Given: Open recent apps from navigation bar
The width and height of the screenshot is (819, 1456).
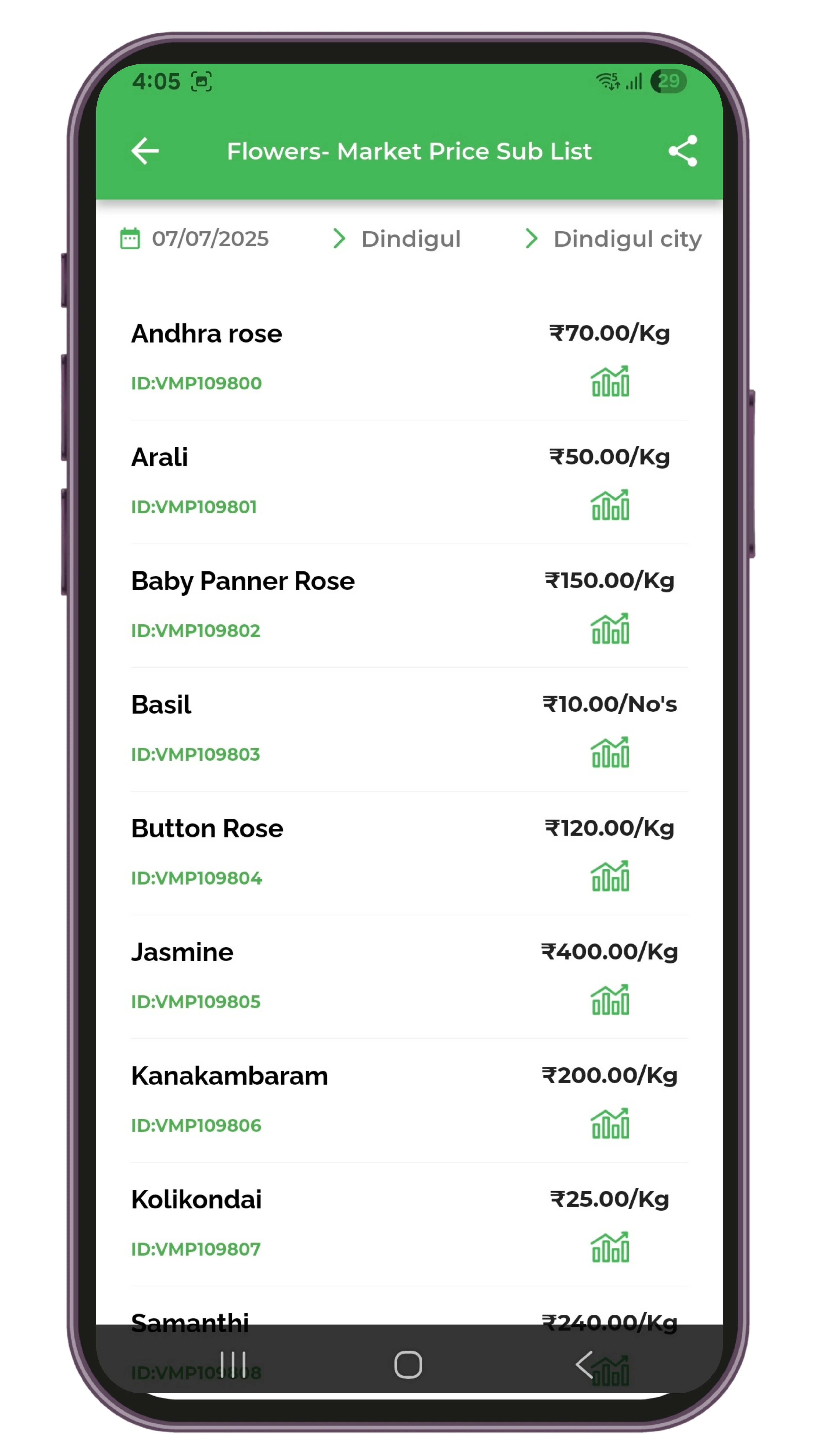Looking at the screenshot, I should coord(233,1365).
